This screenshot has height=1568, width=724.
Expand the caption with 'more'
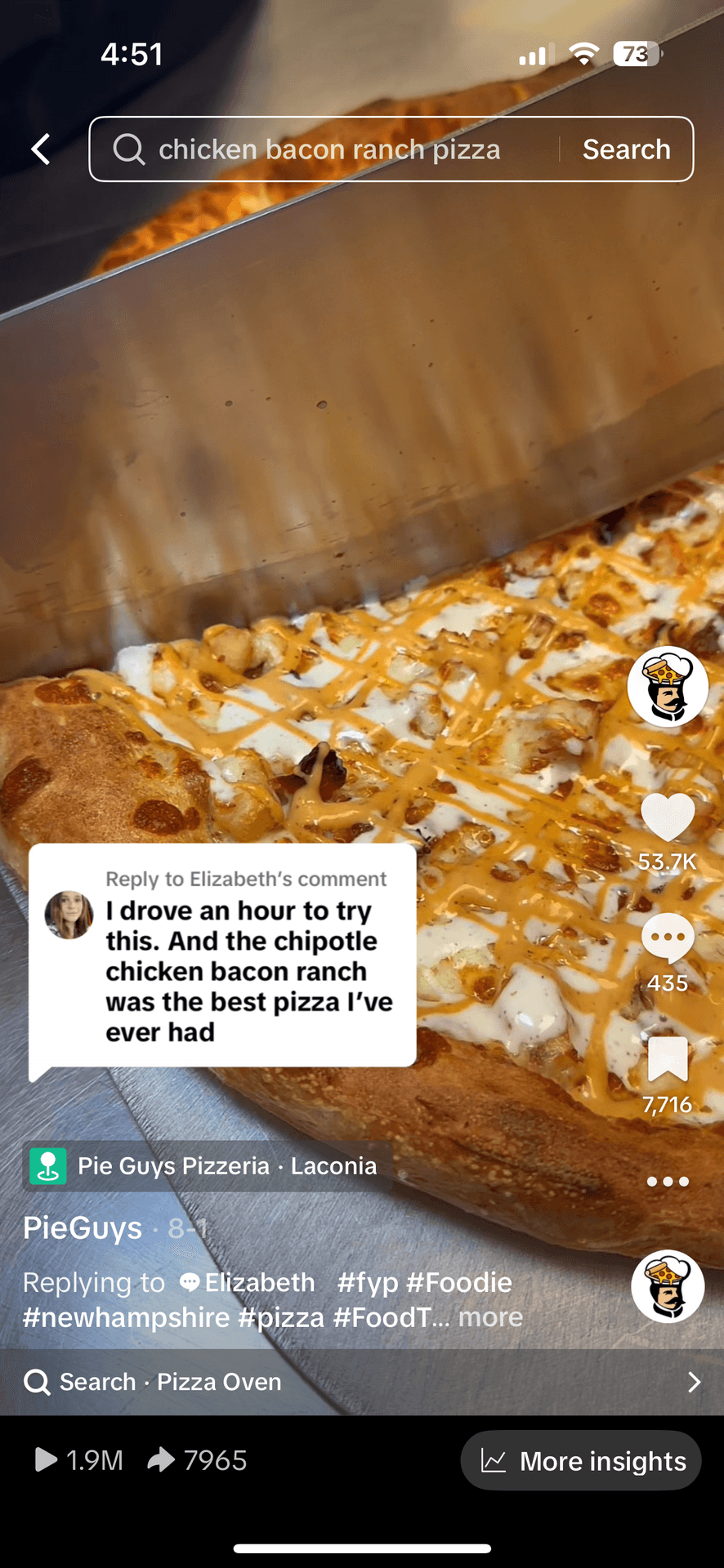tap(490, 1317)
